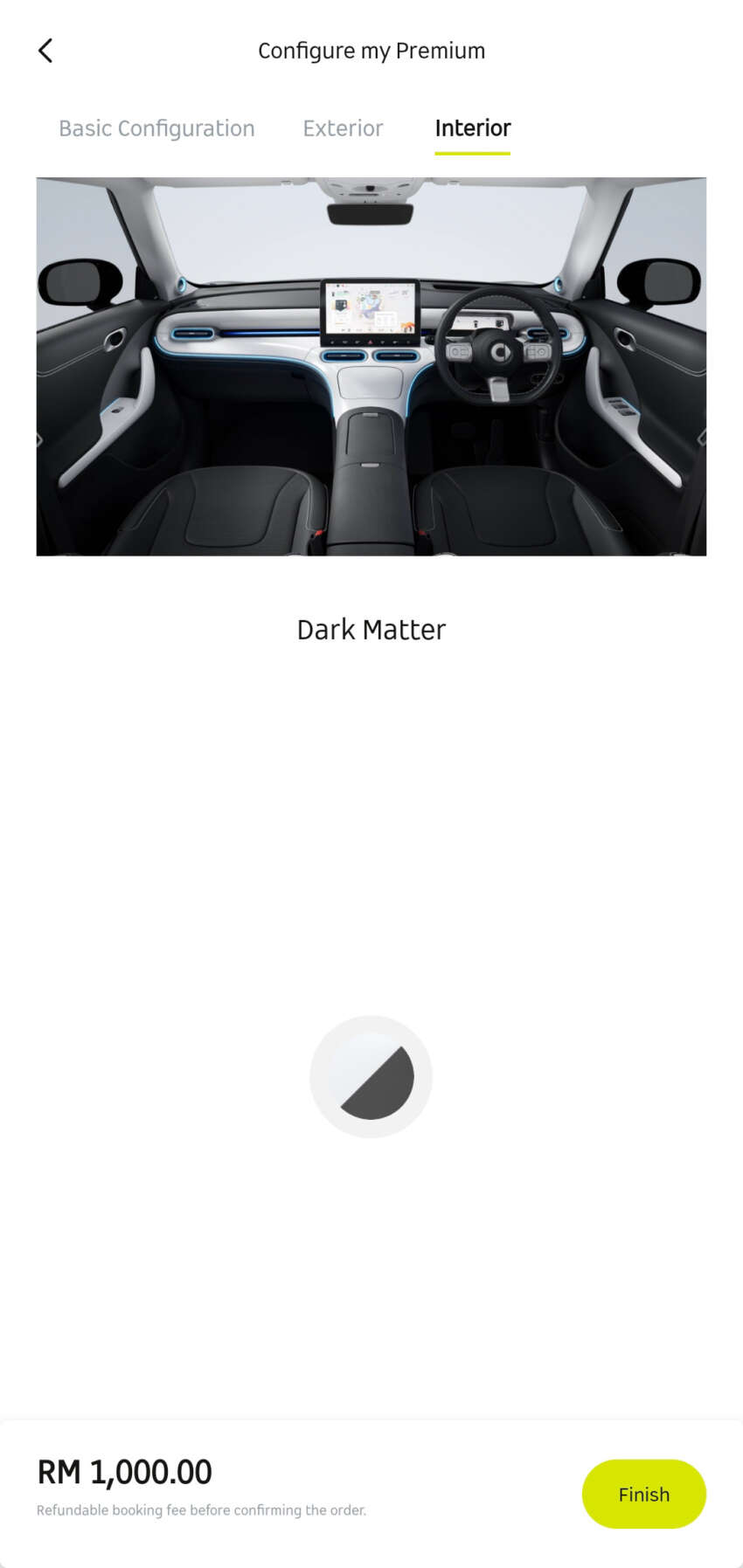Tap Finish to complete the configuration

(643, 1494)
